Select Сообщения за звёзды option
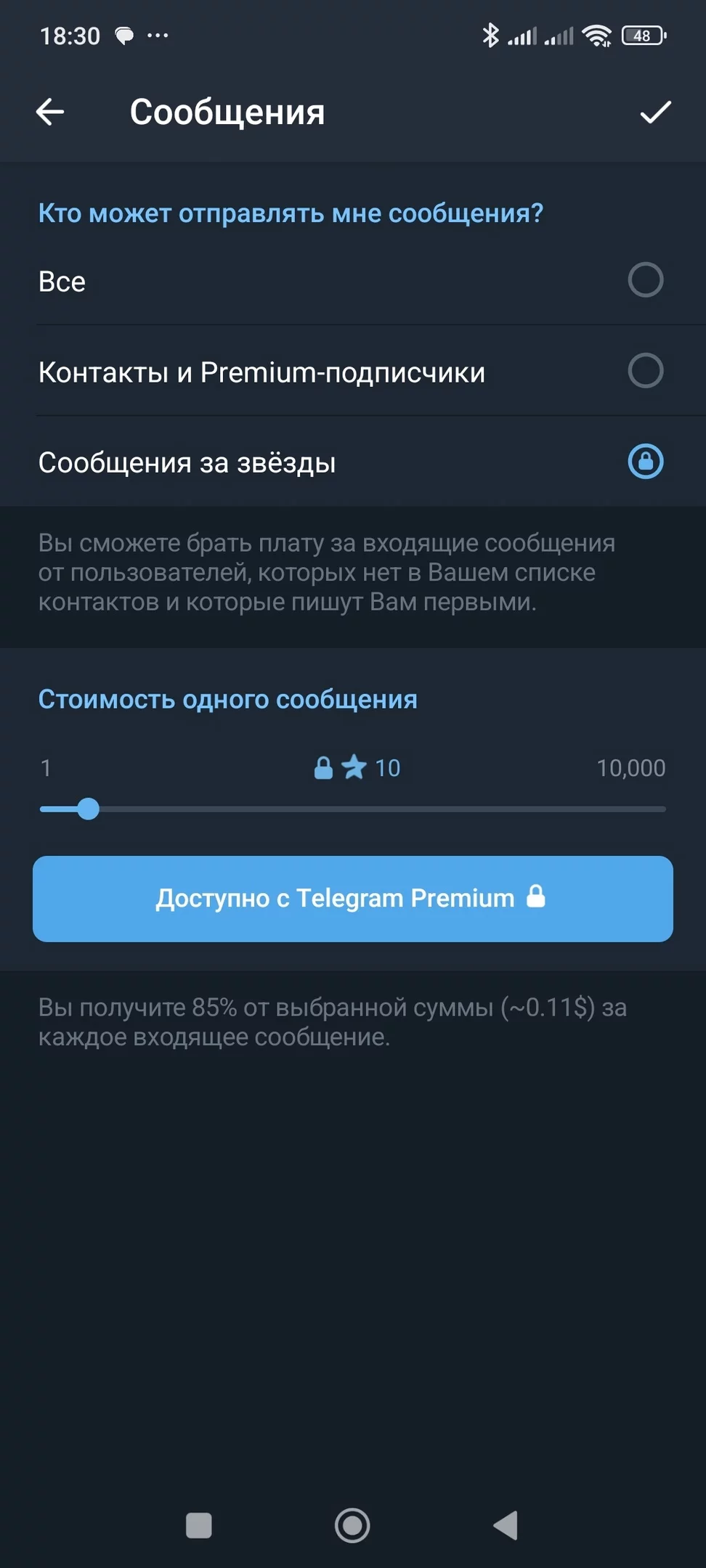This screenshot has width=706, height=1568. coord(353,462)
